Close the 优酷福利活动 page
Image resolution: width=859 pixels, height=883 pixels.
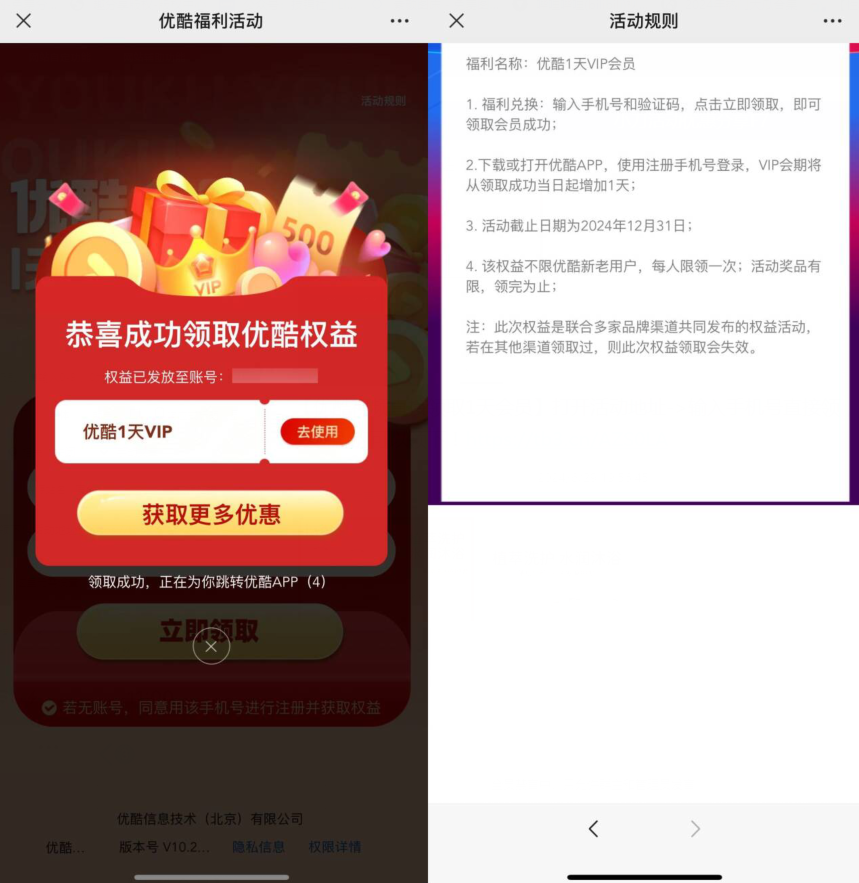click(24, 21)
